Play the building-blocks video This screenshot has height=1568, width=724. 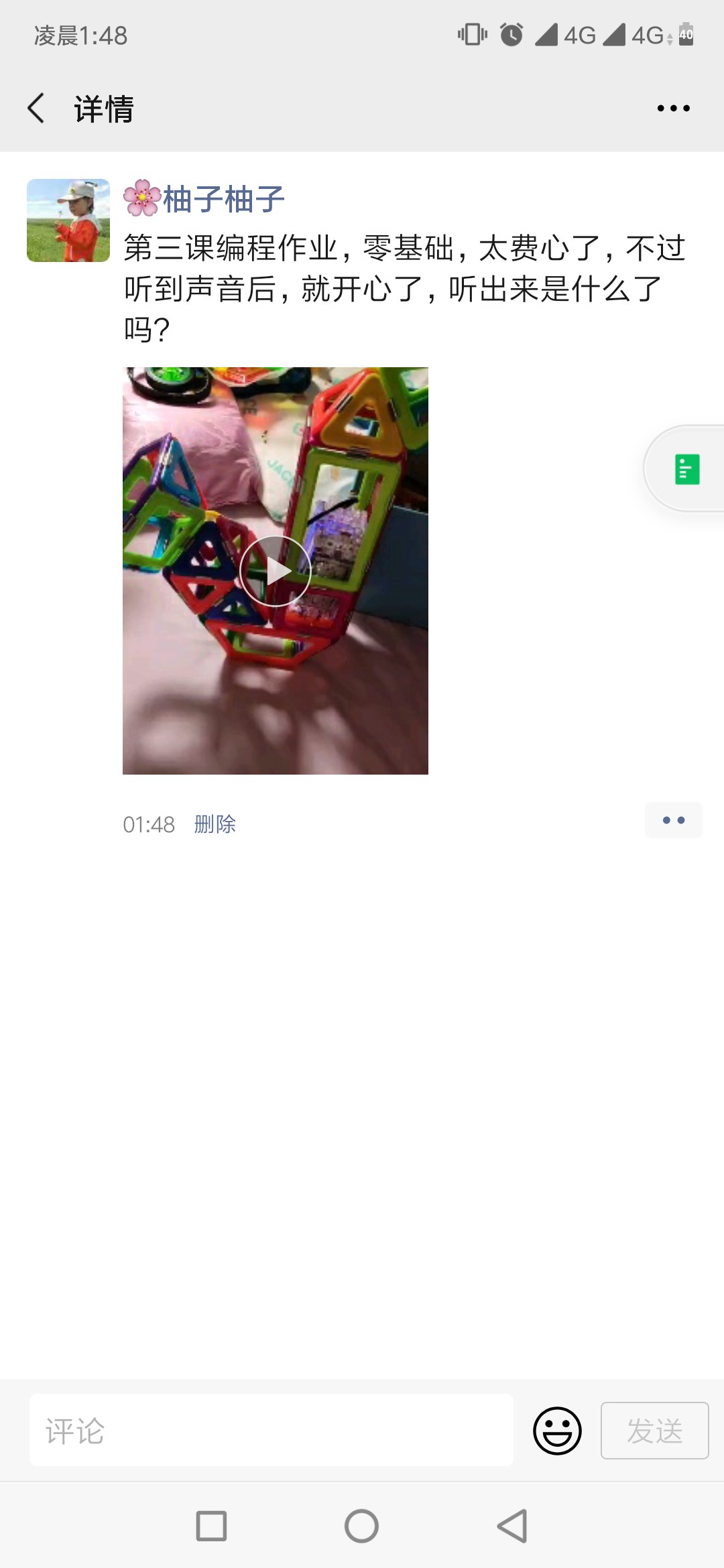276,571
